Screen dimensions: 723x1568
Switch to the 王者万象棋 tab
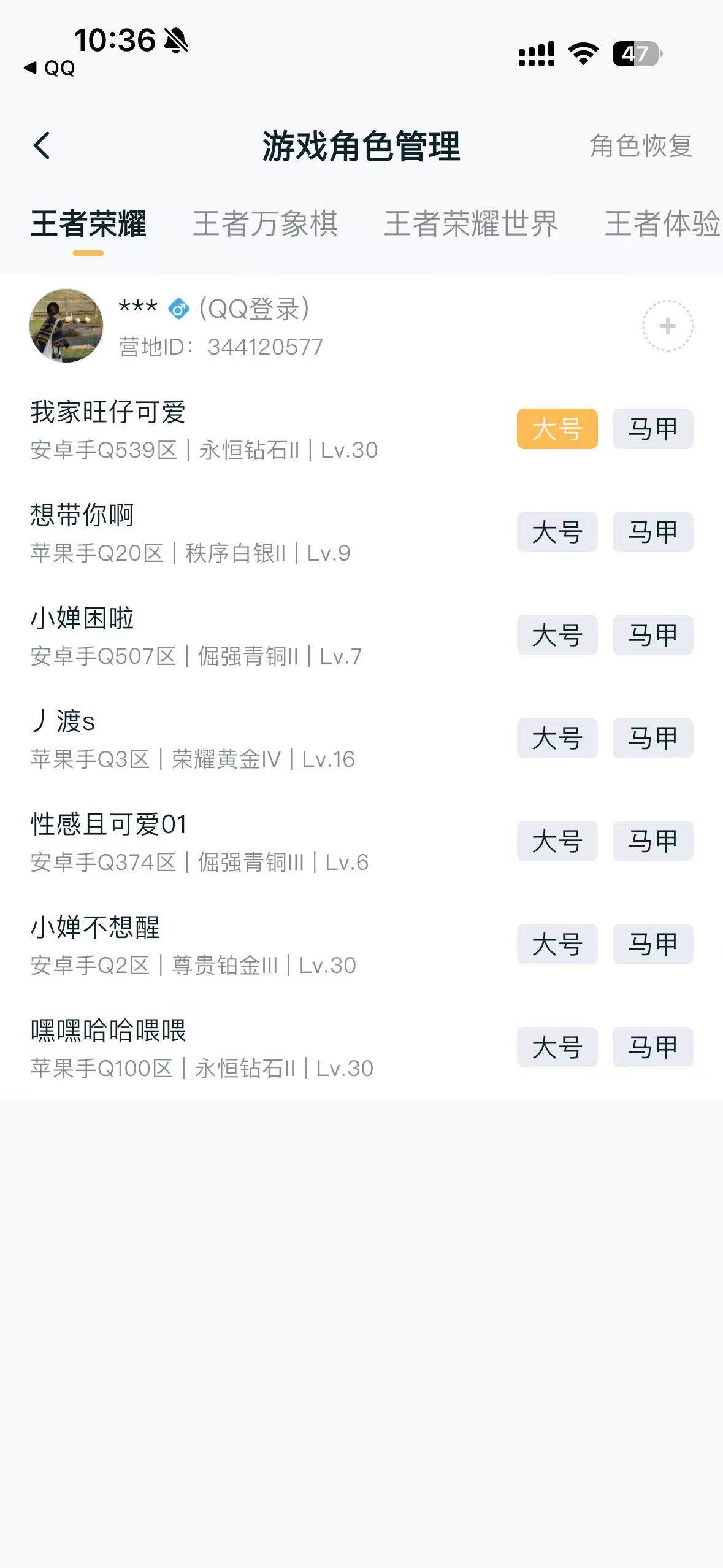click(265, 223)
